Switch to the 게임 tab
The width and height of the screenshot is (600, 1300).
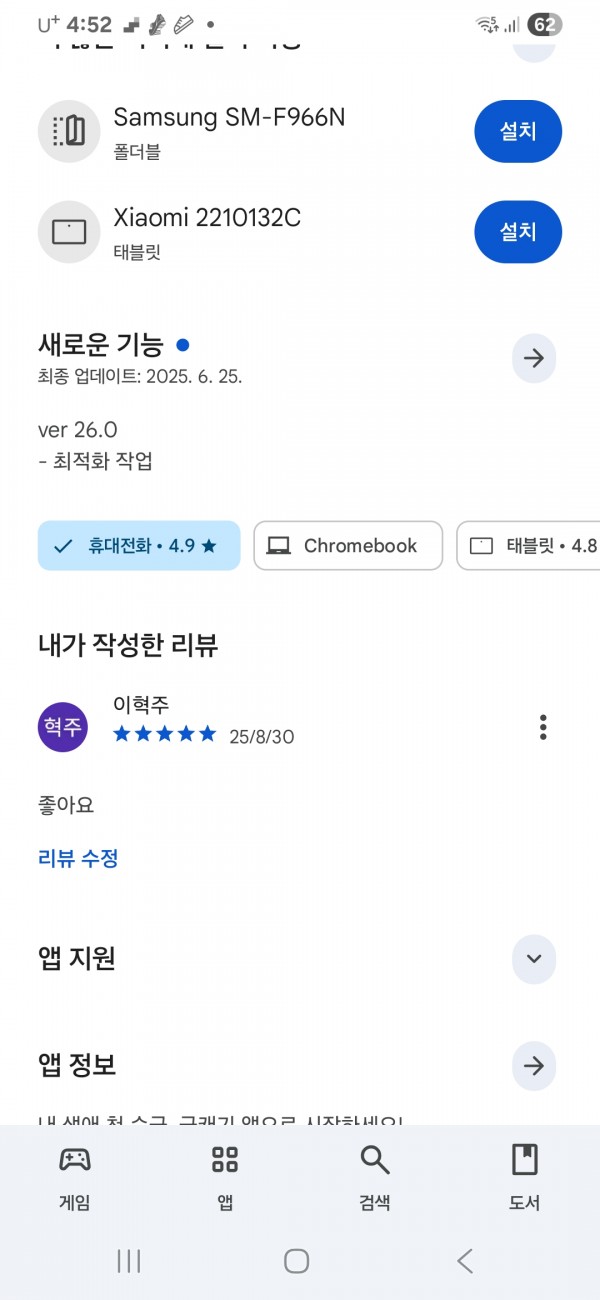[x=75, y=1178]
